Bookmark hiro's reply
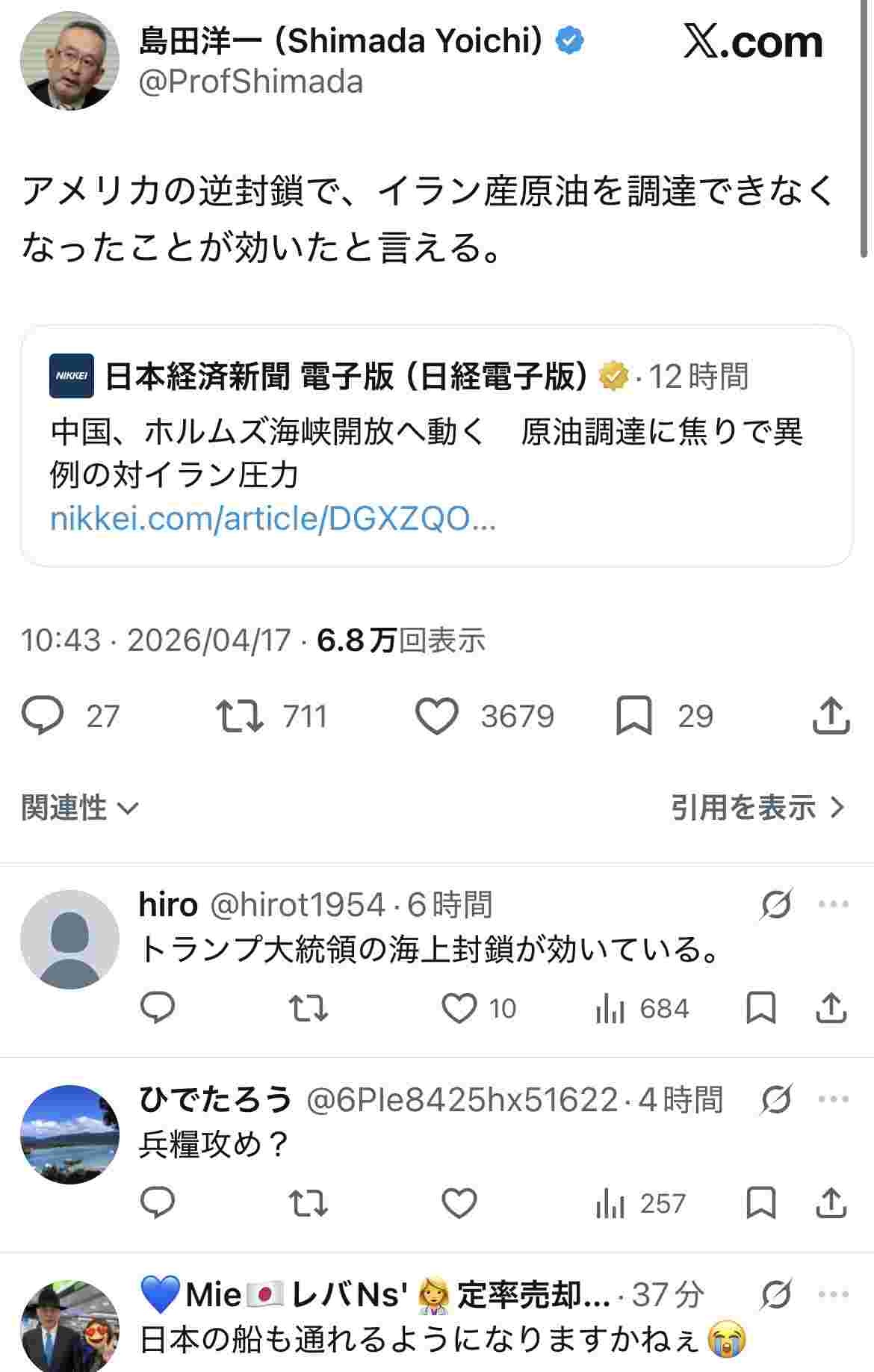The width and height of the screenshot is (874, 1372). [x=761, y=1008]
